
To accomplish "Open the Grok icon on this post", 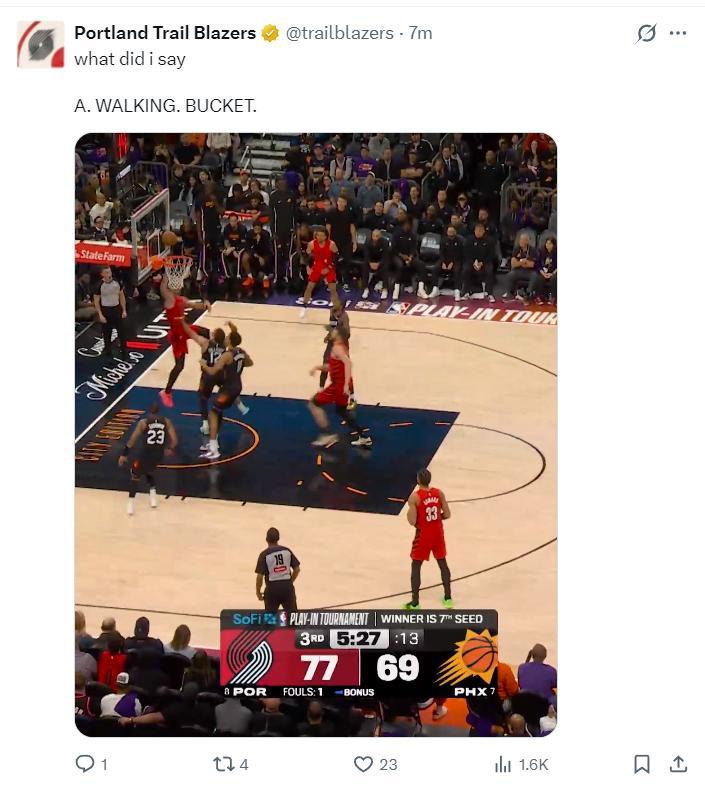I will [647, 33].
